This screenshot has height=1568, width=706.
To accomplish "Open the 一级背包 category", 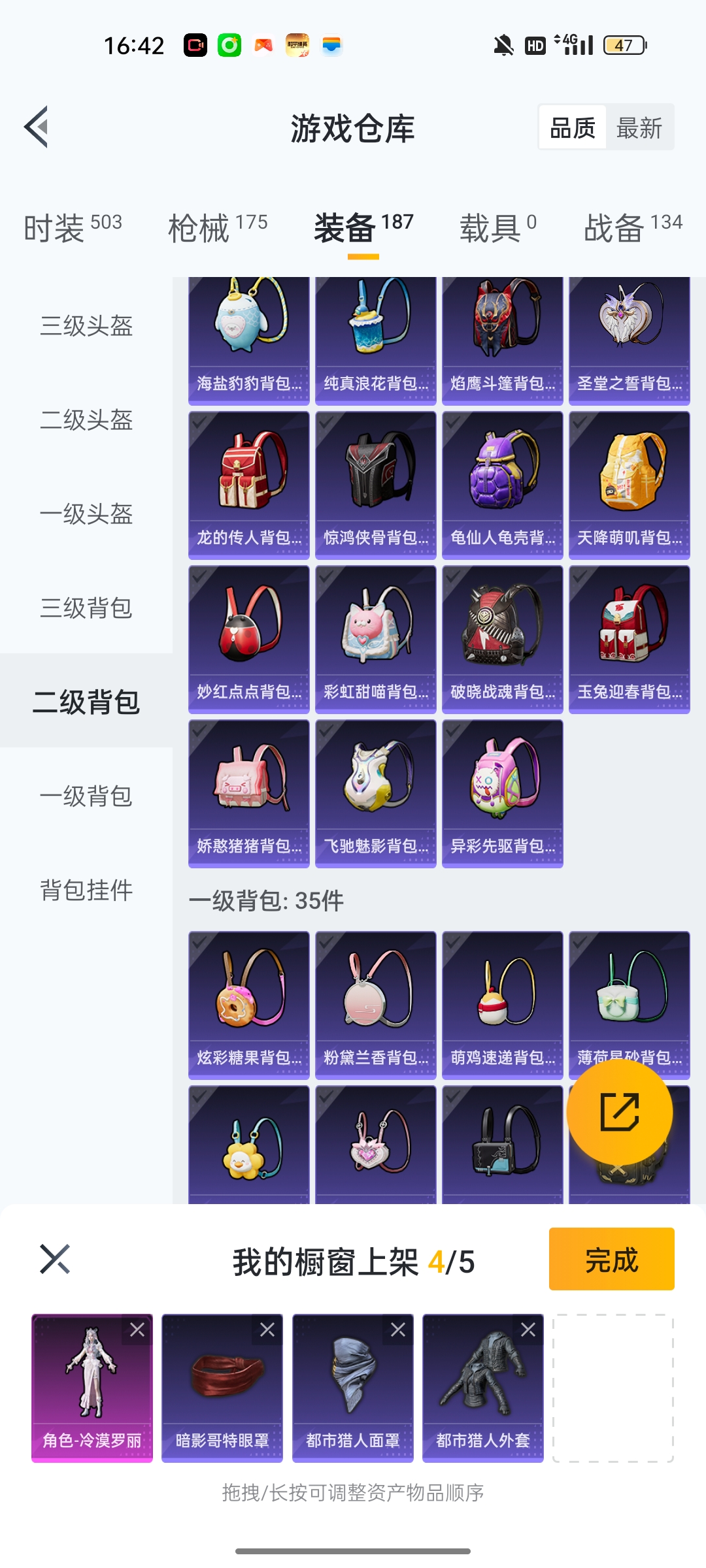I will tap(86, 796).
